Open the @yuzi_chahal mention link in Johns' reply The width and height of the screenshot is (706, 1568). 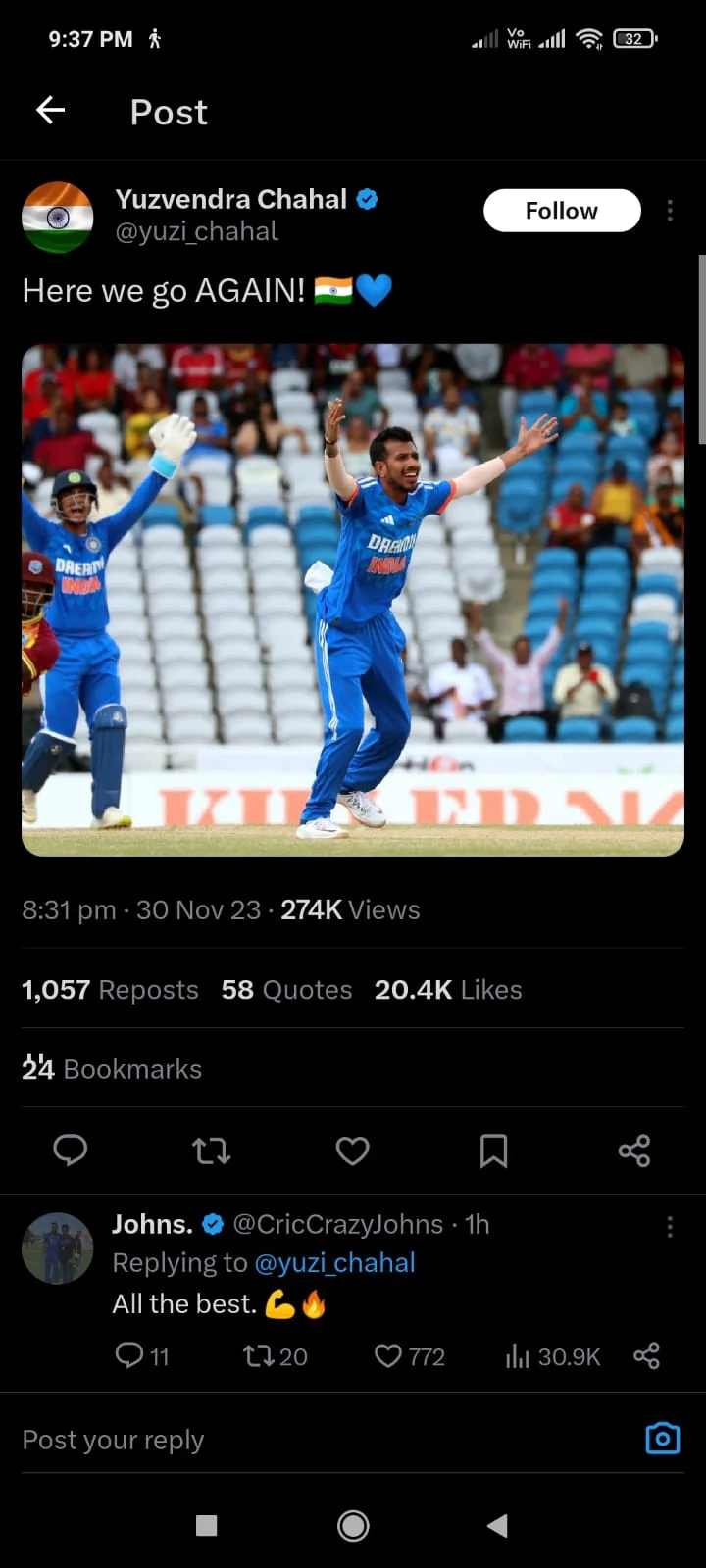coord(334,1263)
